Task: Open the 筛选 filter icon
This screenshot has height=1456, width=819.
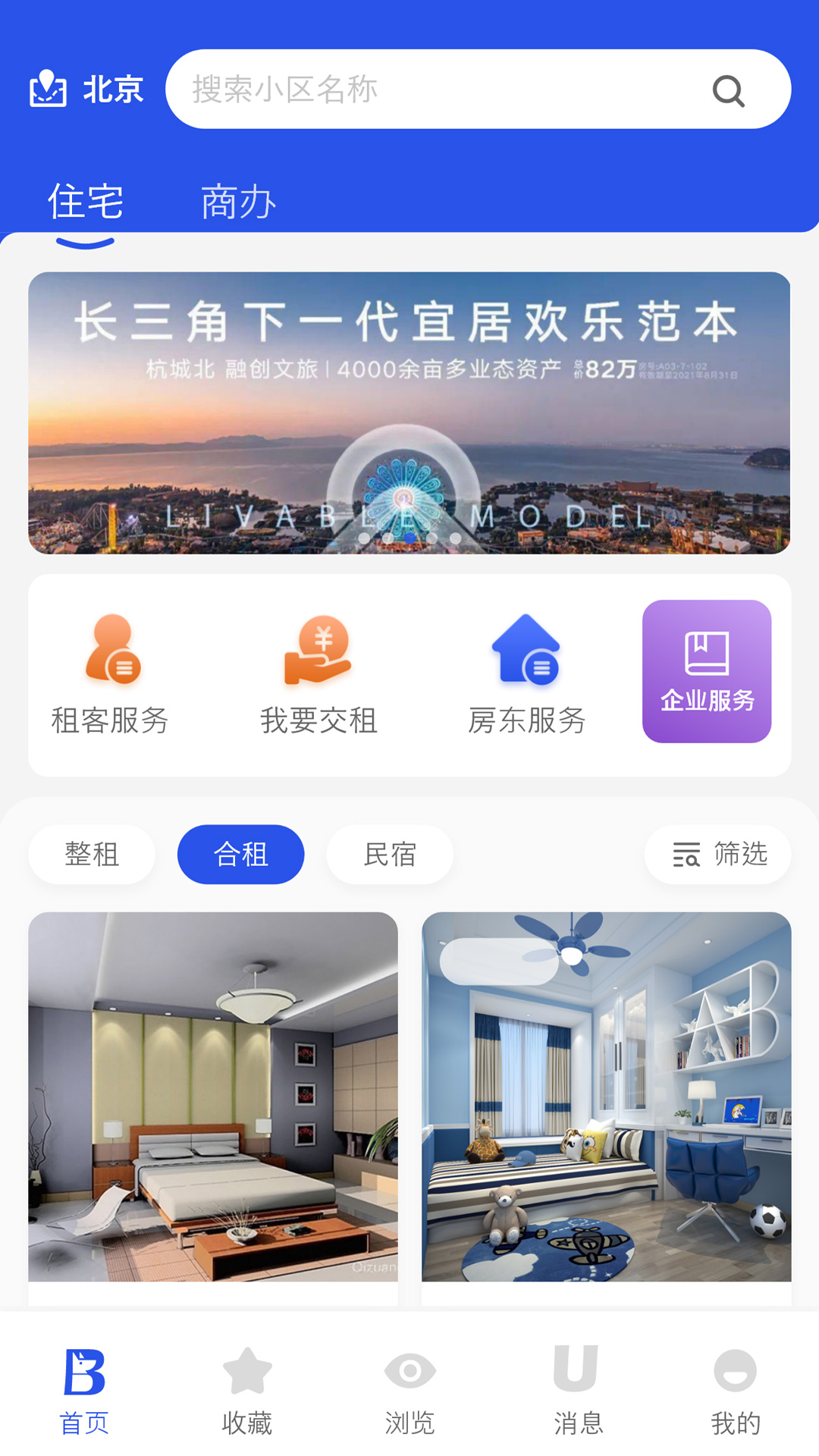Action: [686, 854]
